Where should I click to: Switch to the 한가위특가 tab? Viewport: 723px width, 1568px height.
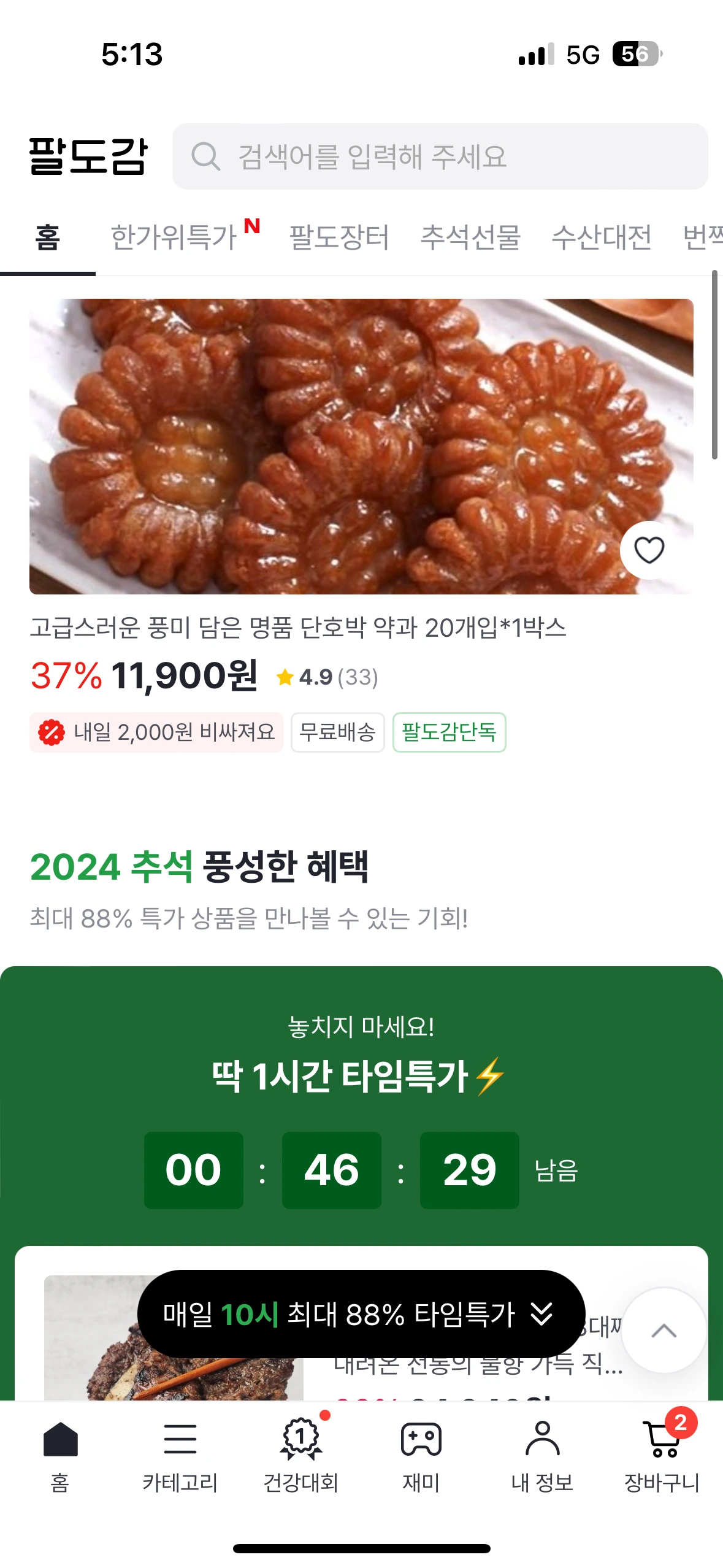point(175,237)
